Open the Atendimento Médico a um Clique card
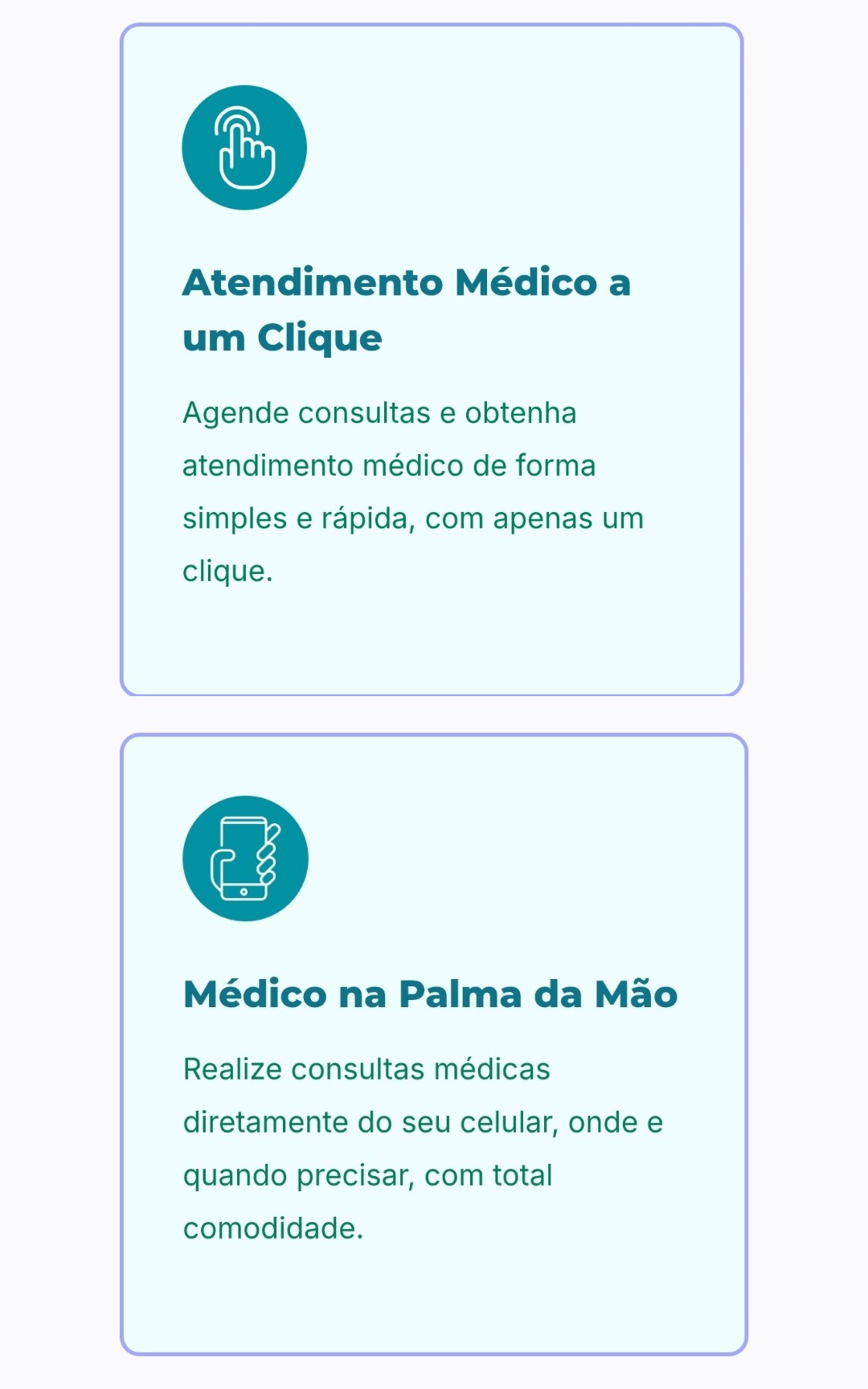This screenshot has width=868, height=1389. [432, 360]
